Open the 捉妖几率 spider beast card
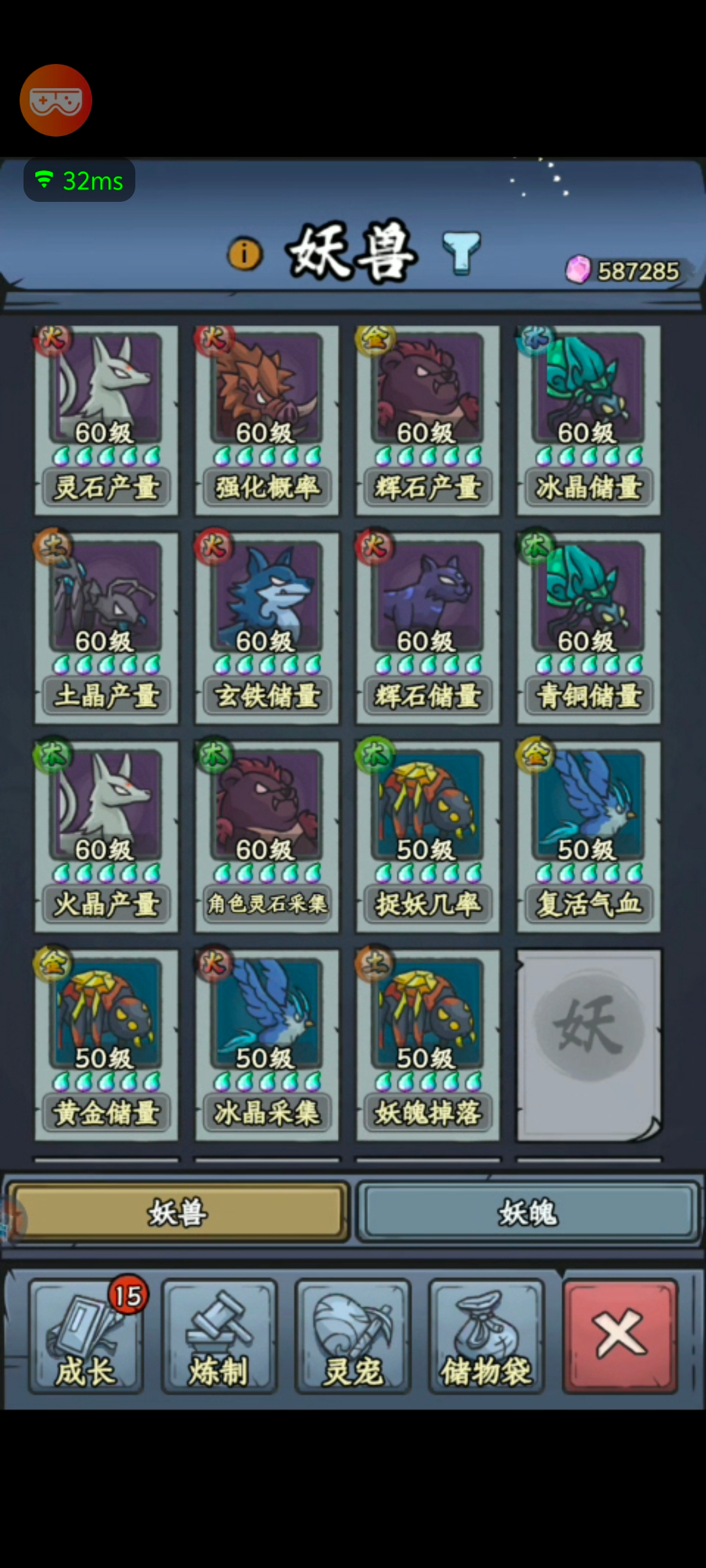Screen dimensions: 706x1568 [x=428, y=836]
